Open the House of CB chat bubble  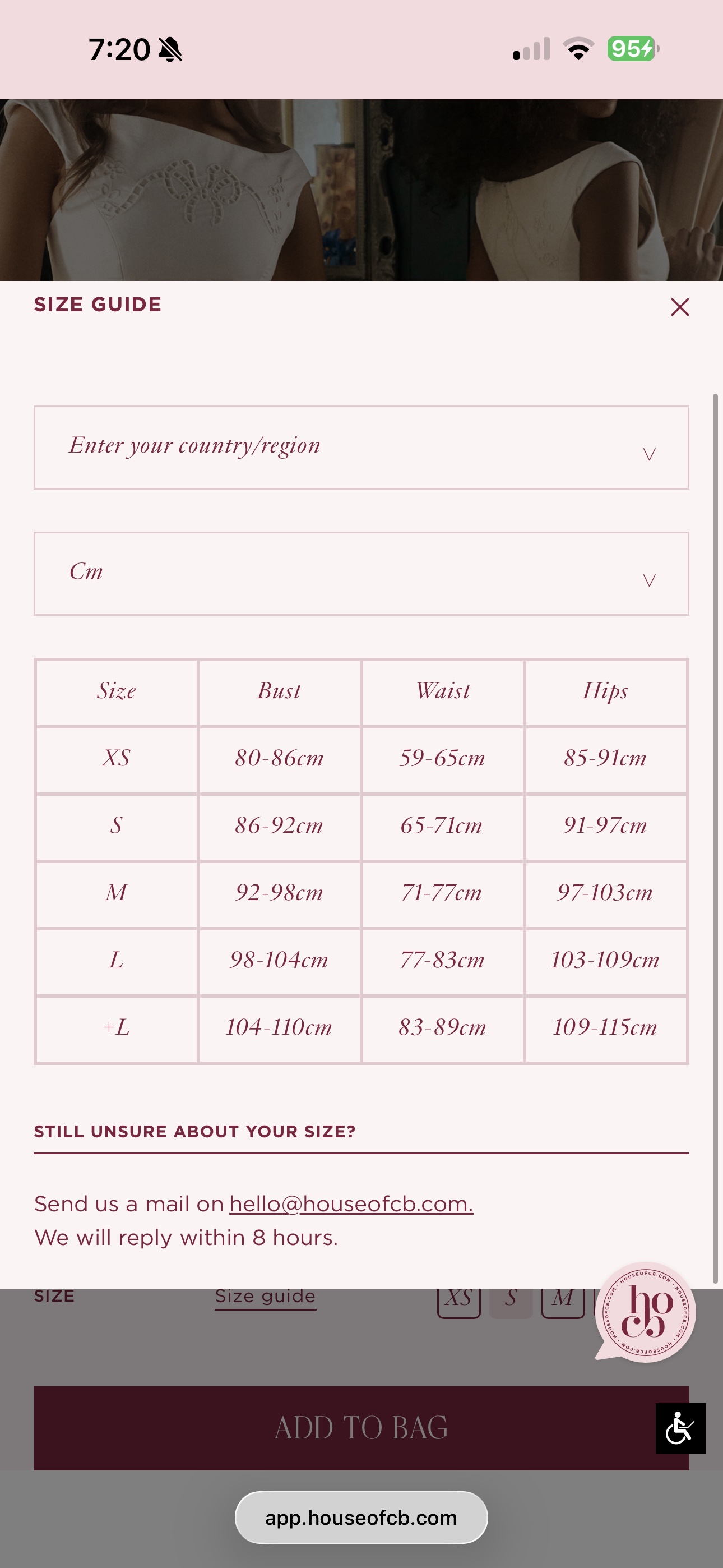tap(645, 1311)
